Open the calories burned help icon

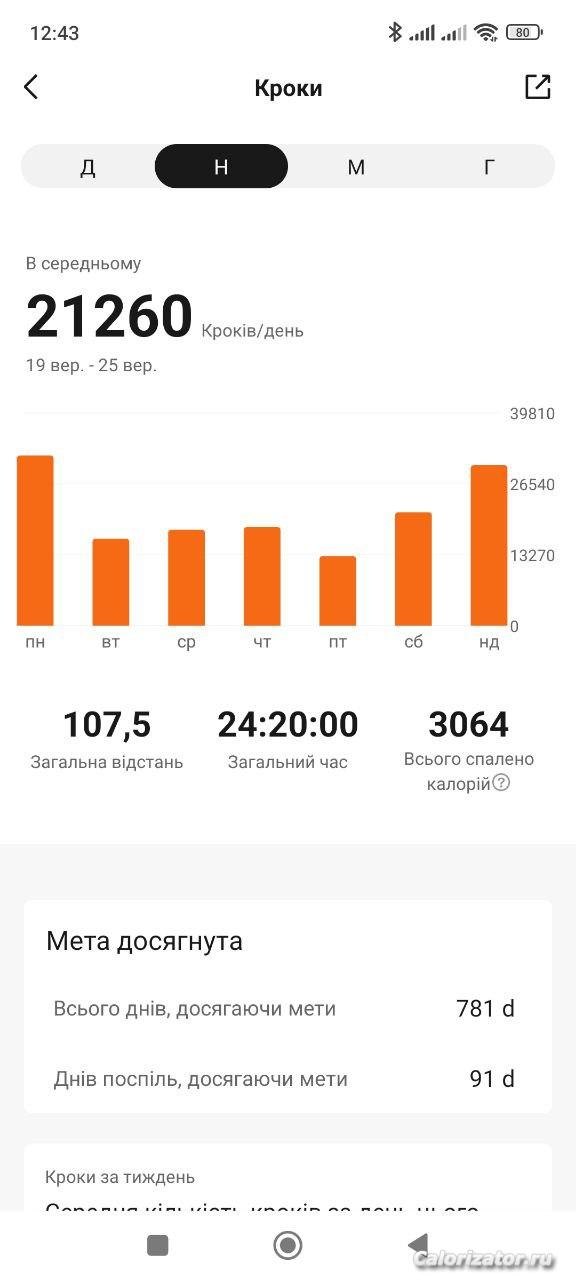tap(501, 783)
